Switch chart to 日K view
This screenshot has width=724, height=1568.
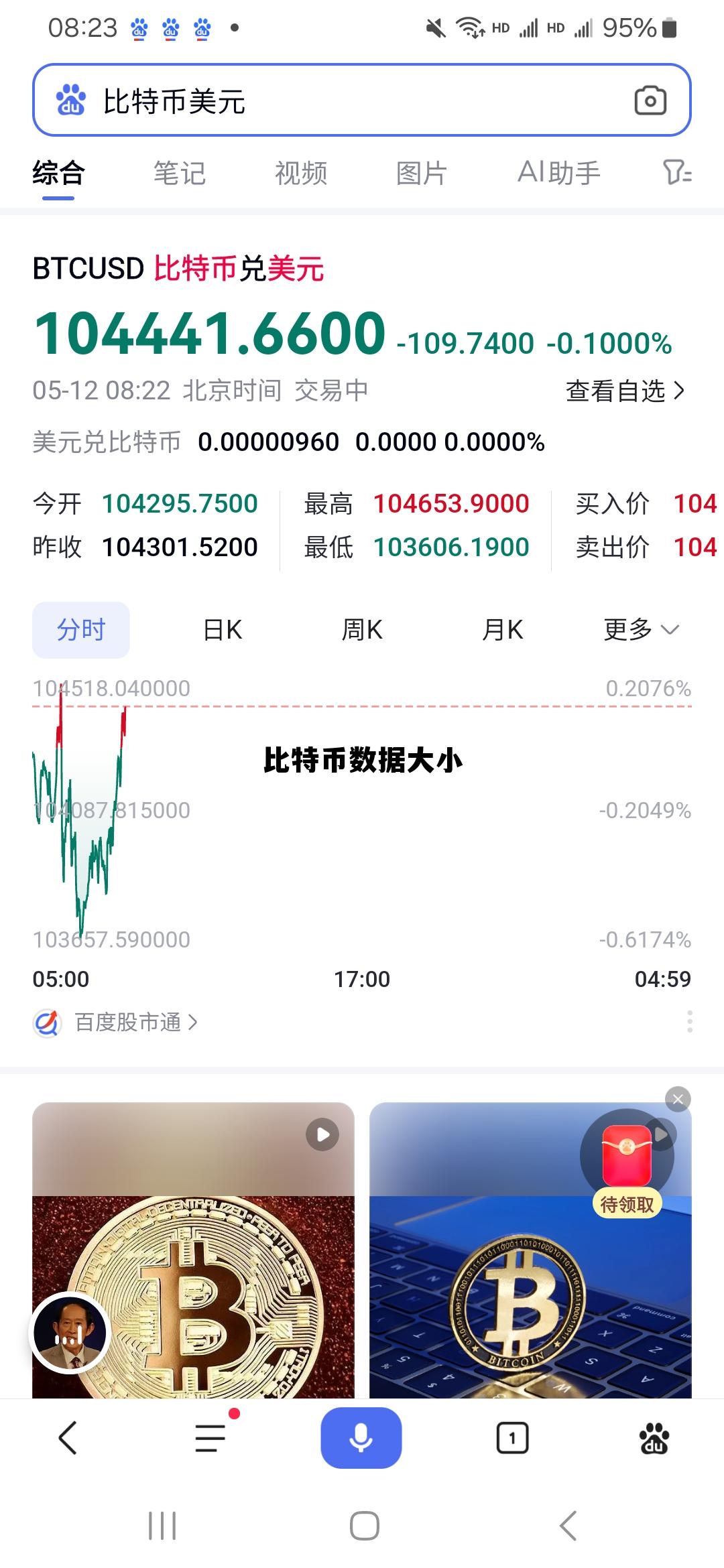[221, 629]
